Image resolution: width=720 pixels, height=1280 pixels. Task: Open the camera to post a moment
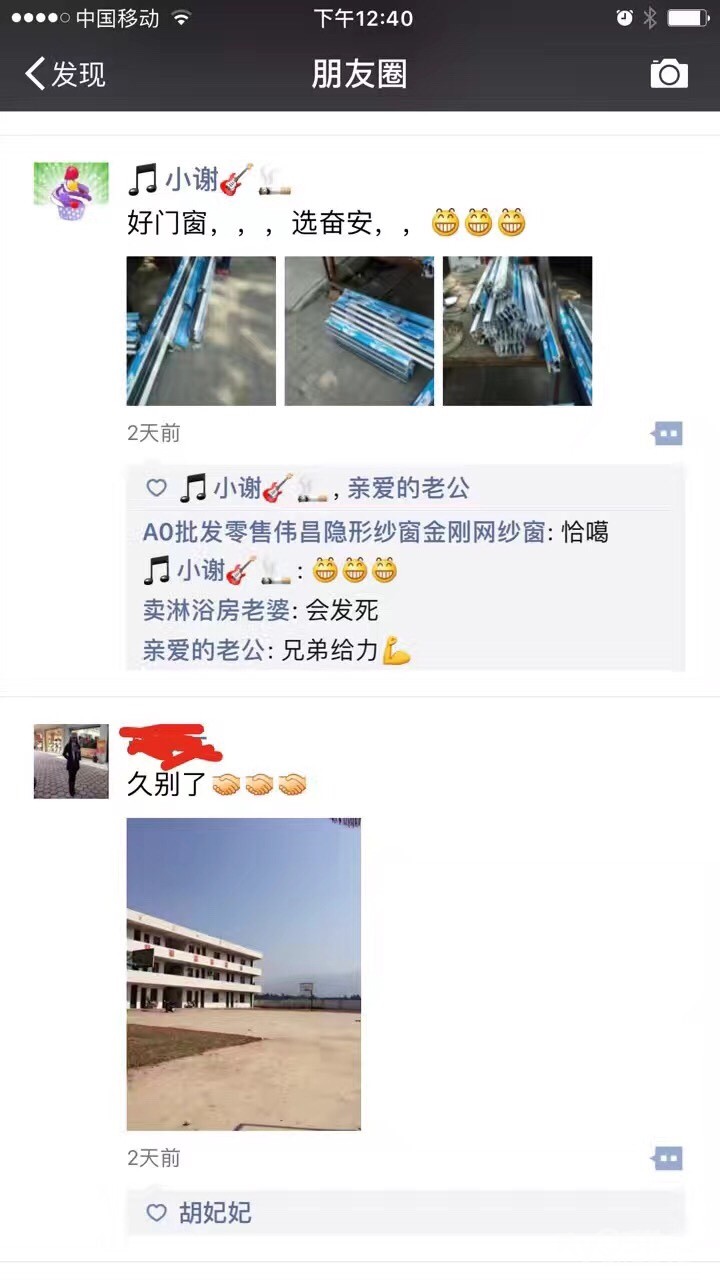669,73
